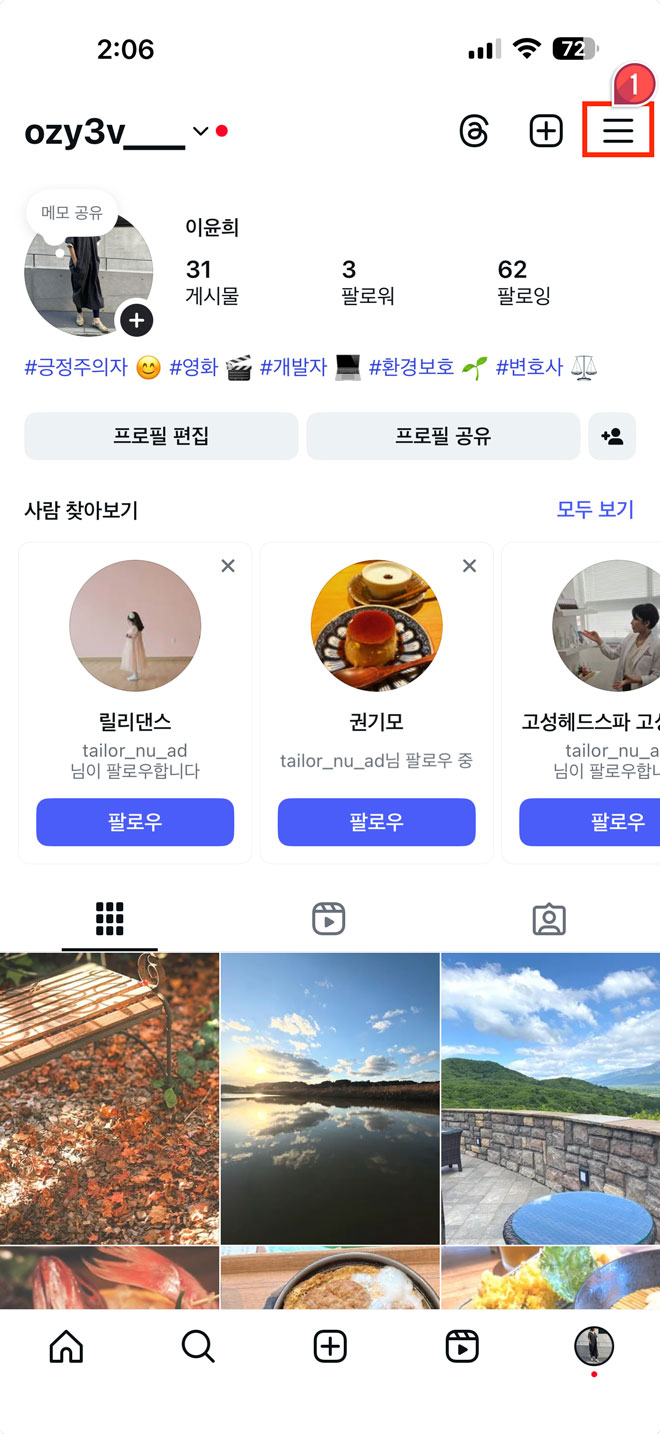Add a story from the profile picture
Viewport: 660px width, 1434px height.
click(137, 321)
